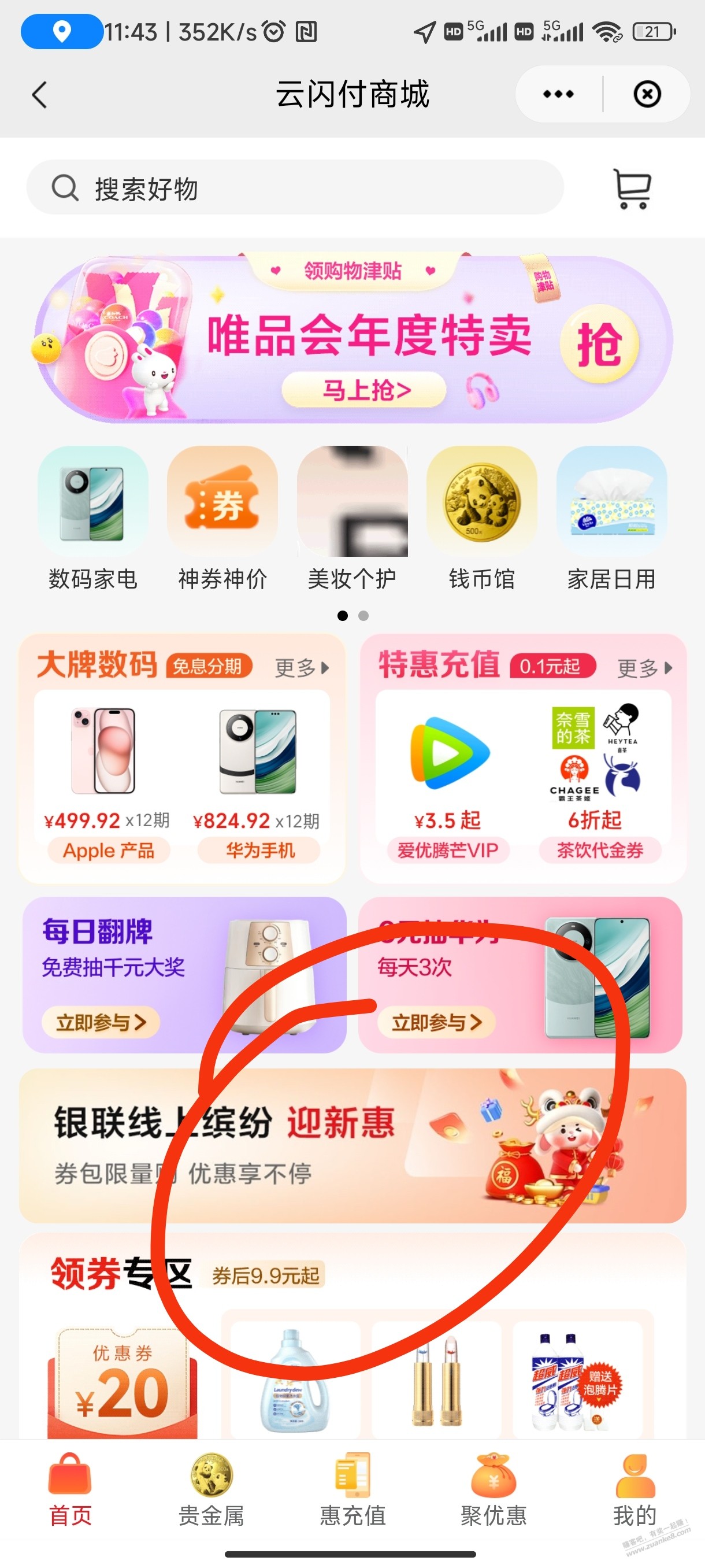Open the 唯品会年度特卖 banner
Viewport: 705px width, 1568px height.
pyautogui.click(x=353, y=338)
